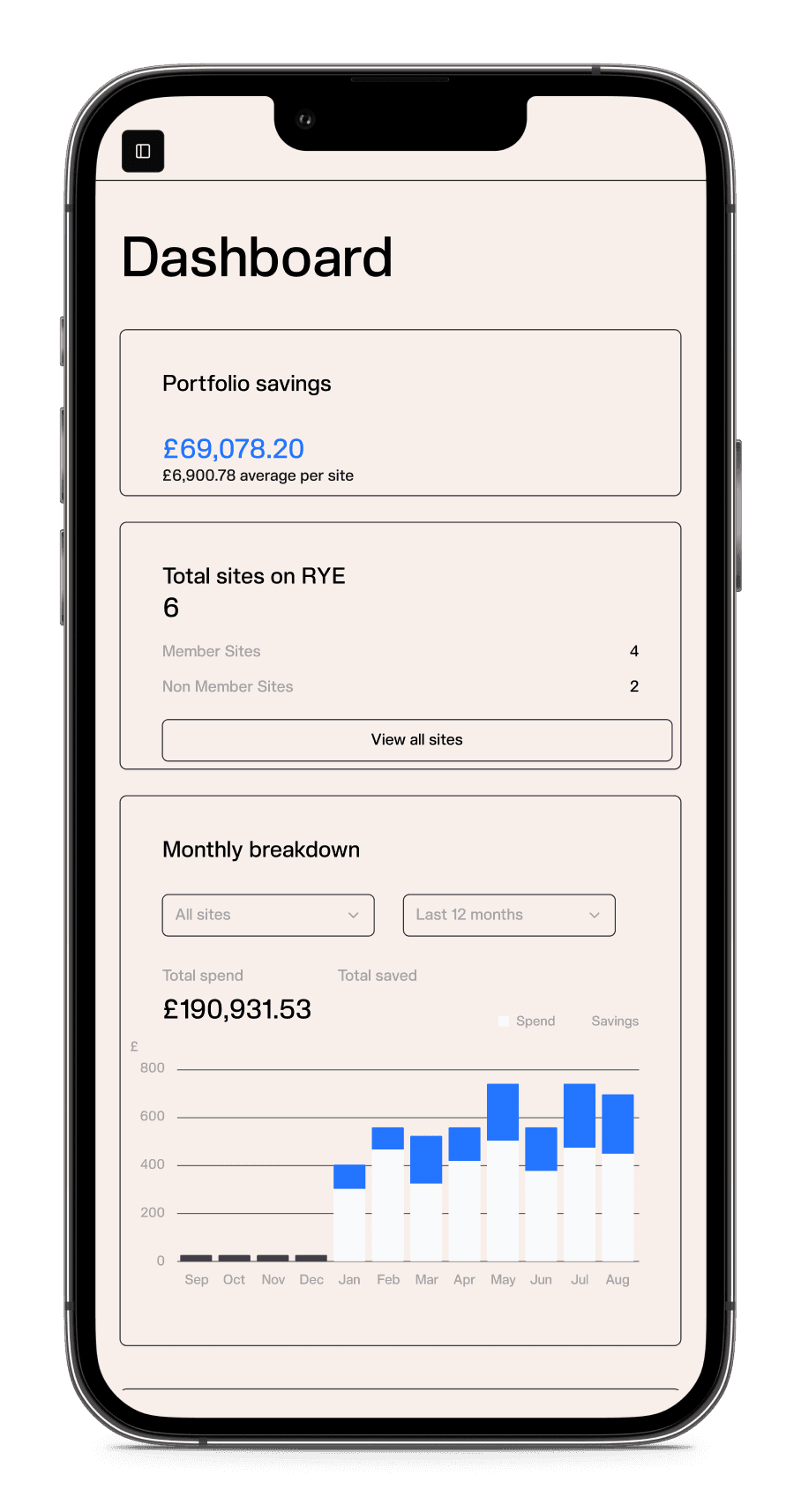Expand the All sites dropdown

268,915
